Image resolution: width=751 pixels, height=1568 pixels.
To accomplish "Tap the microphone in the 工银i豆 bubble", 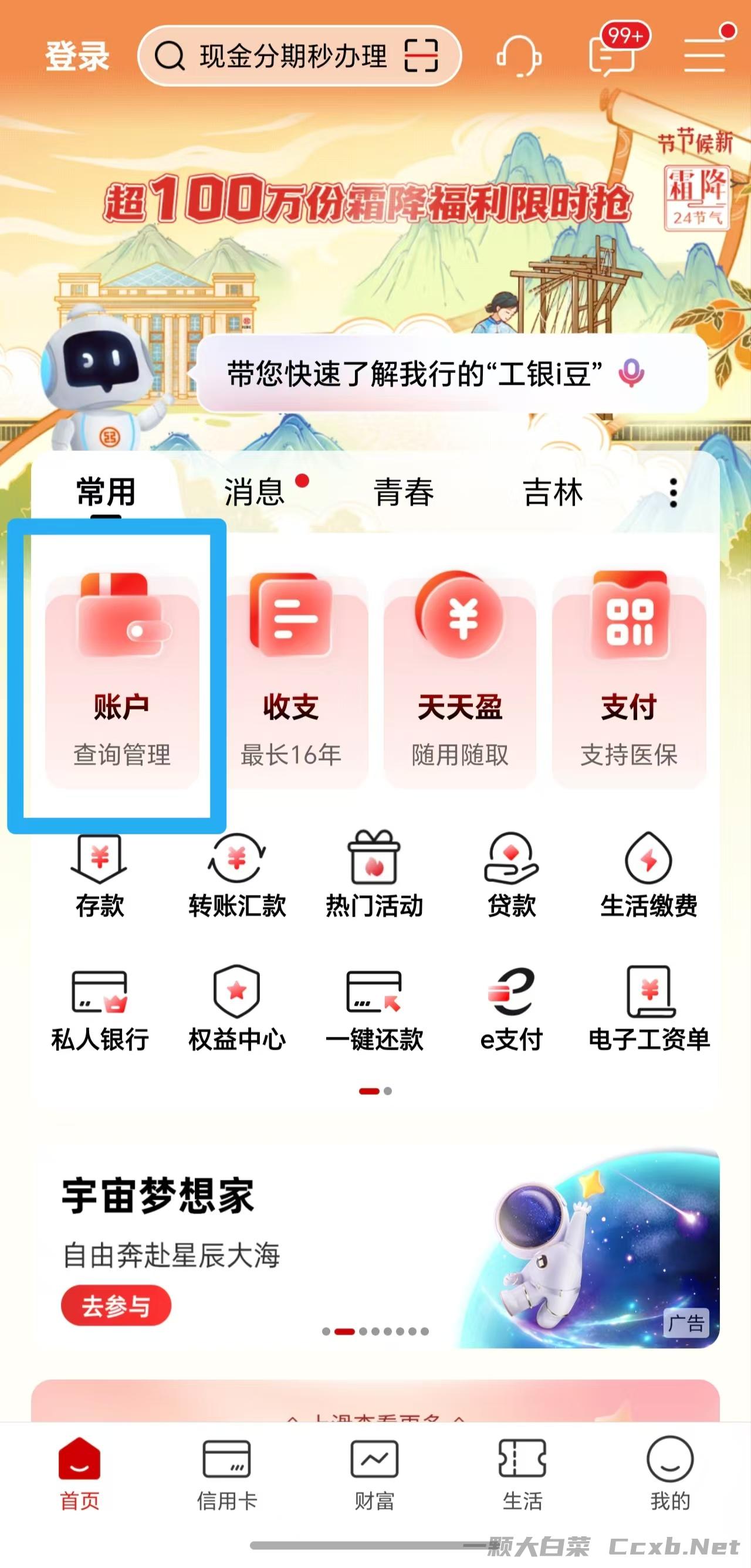I will point(632,372).
